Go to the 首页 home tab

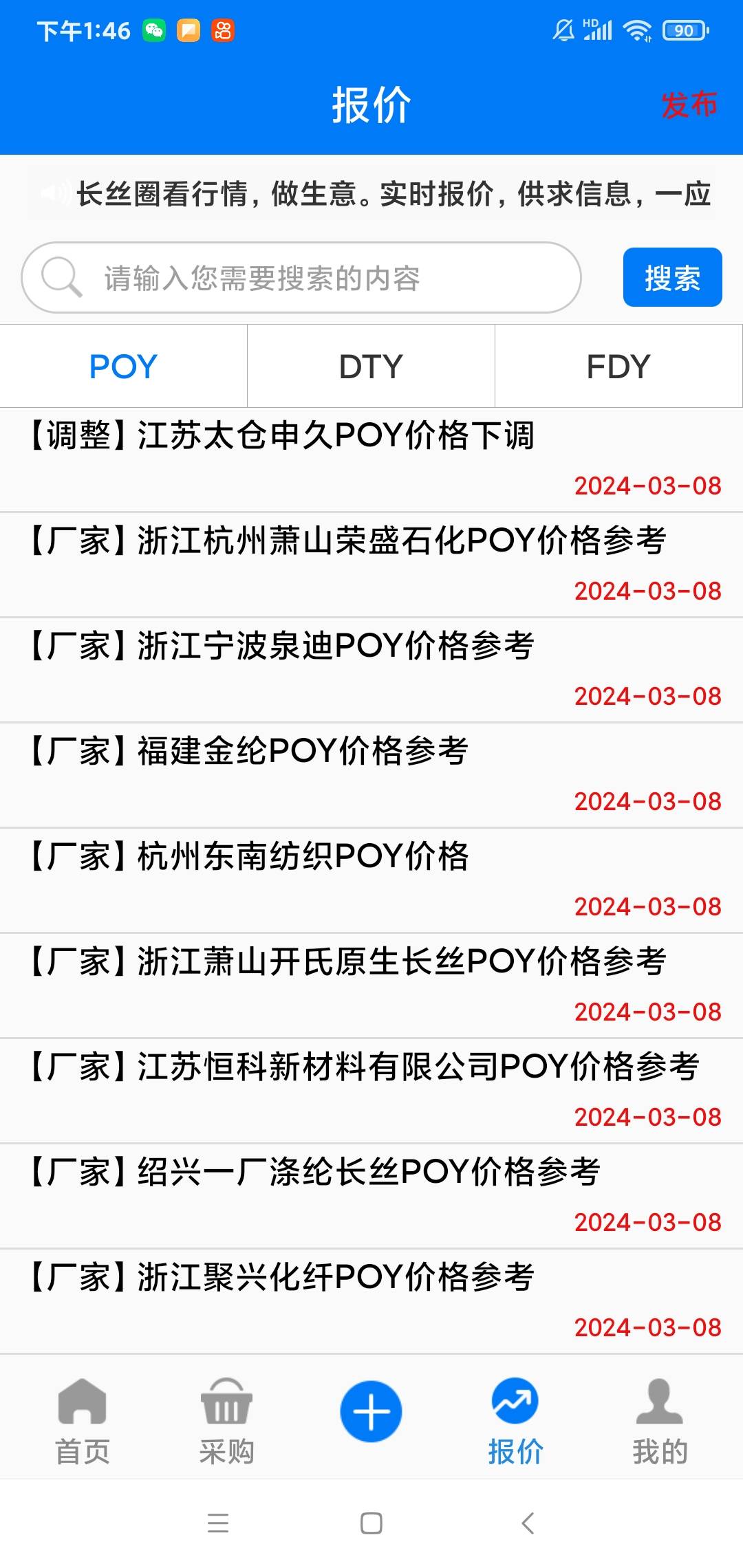(x=83, y=1420)
